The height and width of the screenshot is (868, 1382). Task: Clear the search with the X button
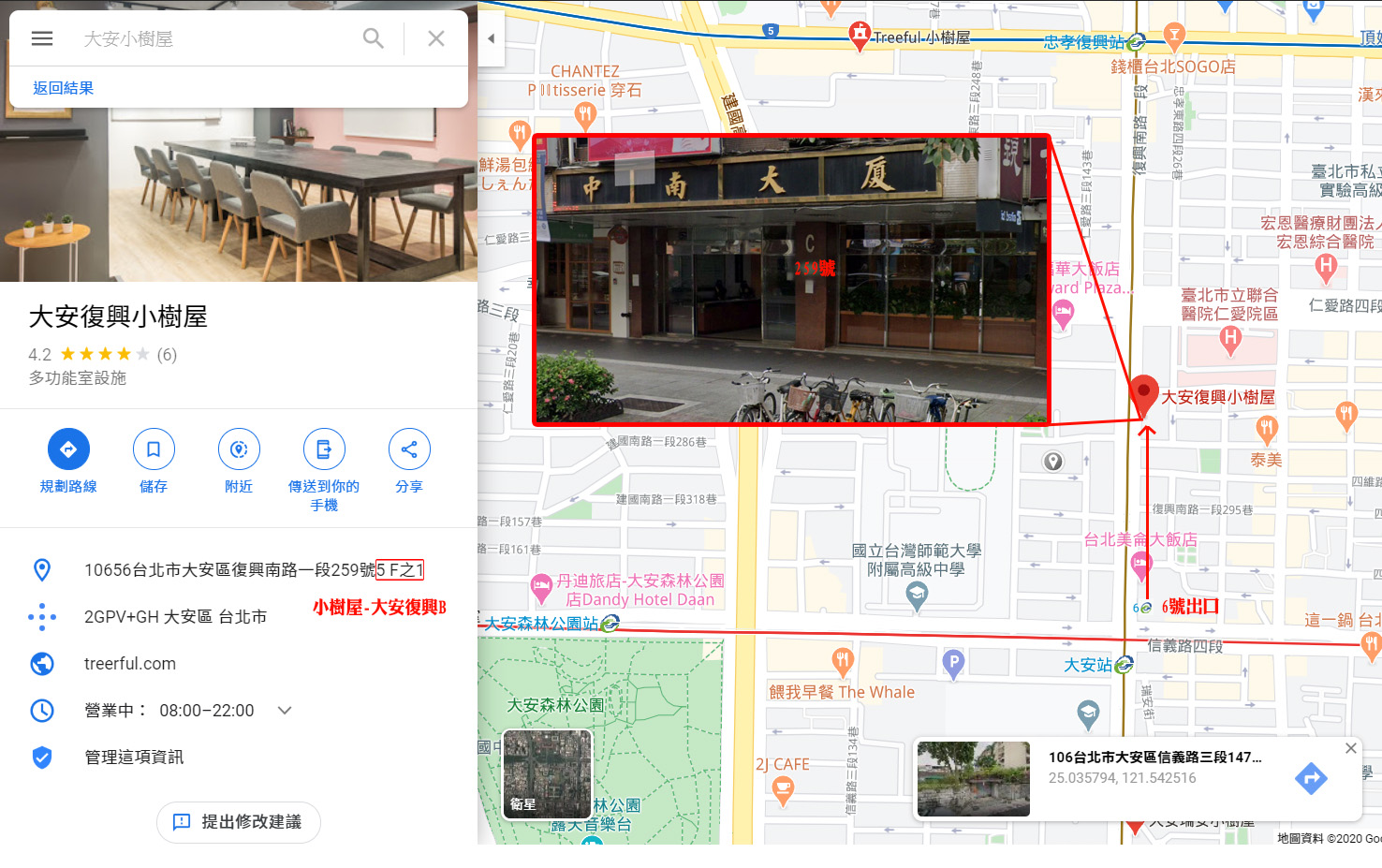point(436,38)
